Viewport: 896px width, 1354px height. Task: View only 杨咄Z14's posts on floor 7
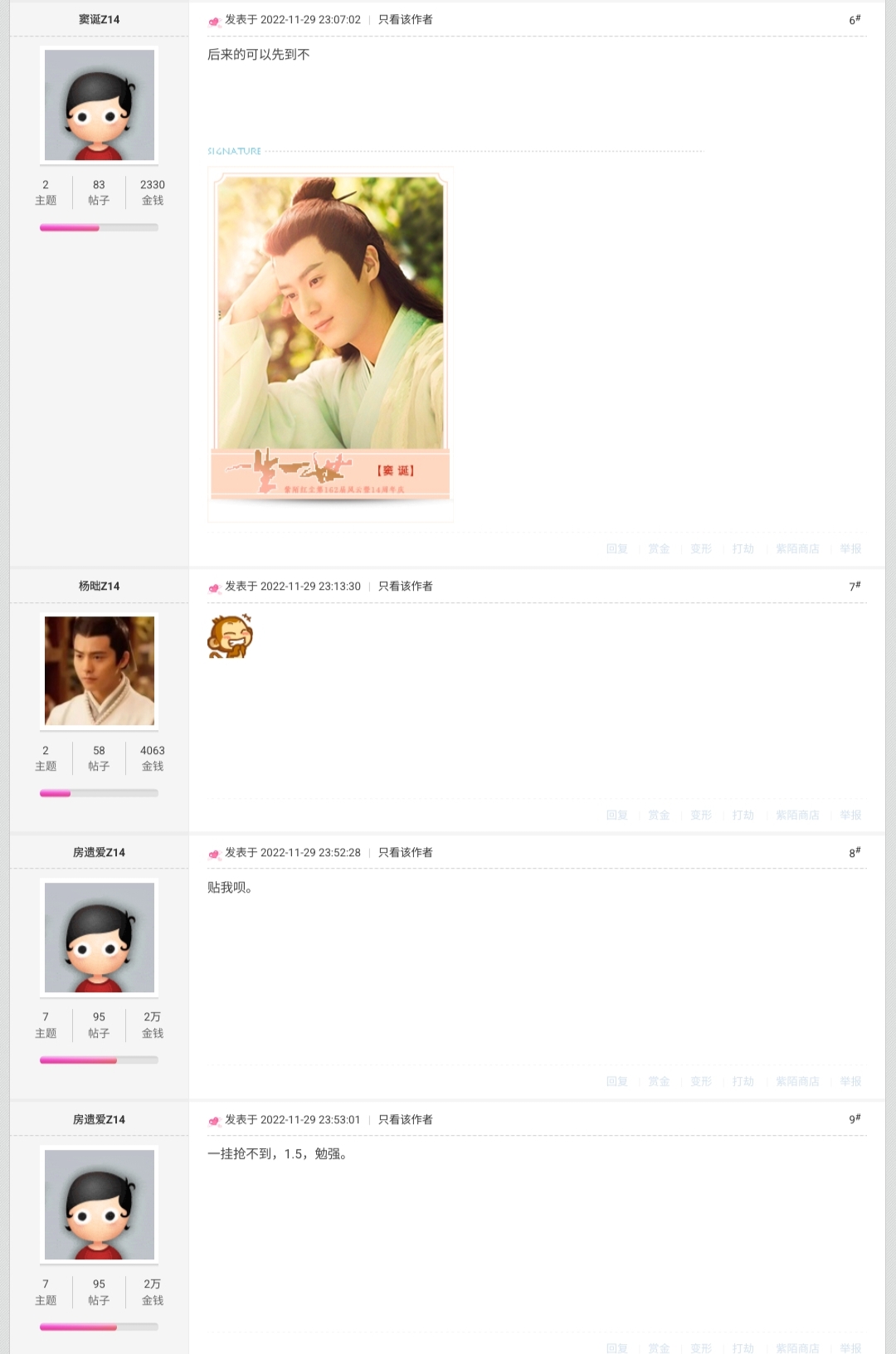(x=405, y=586)
